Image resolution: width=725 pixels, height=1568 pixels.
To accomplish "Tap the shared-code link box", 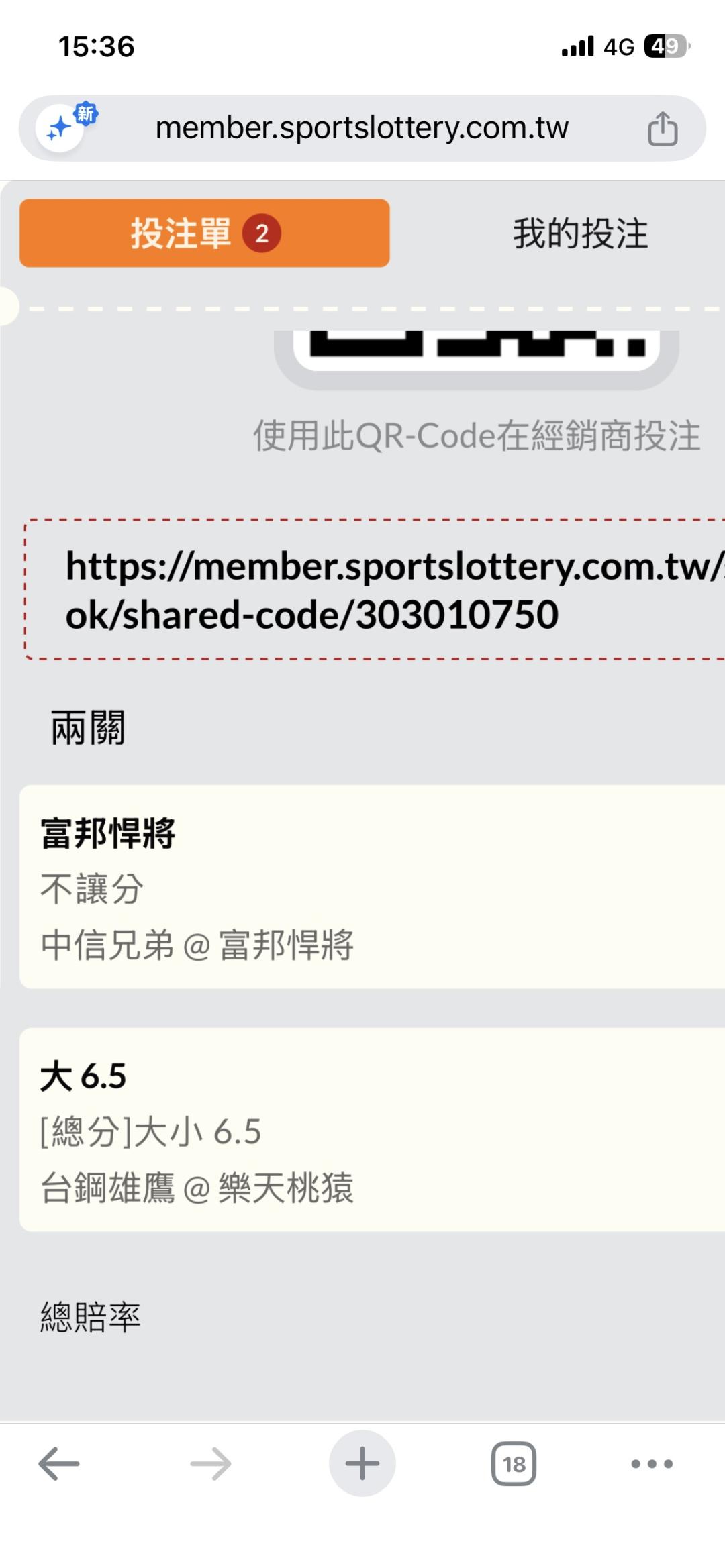I will coord(375,589).
